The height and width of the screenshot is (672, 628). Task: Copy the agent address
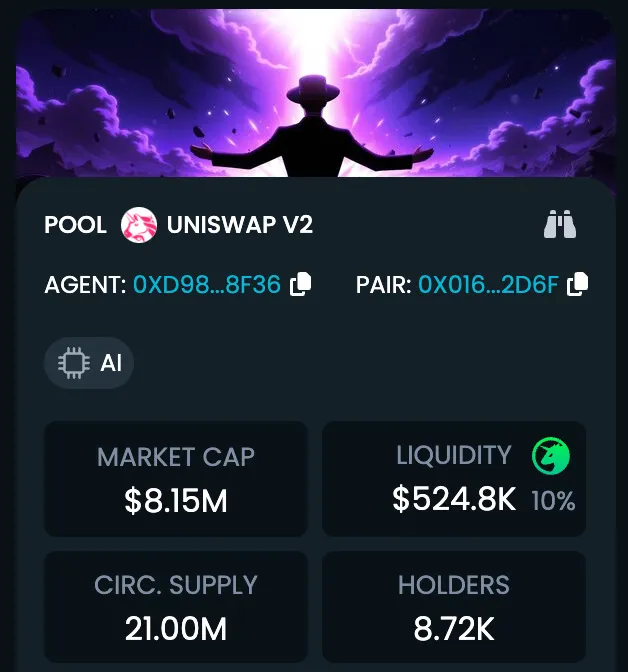tap(300, 285)
